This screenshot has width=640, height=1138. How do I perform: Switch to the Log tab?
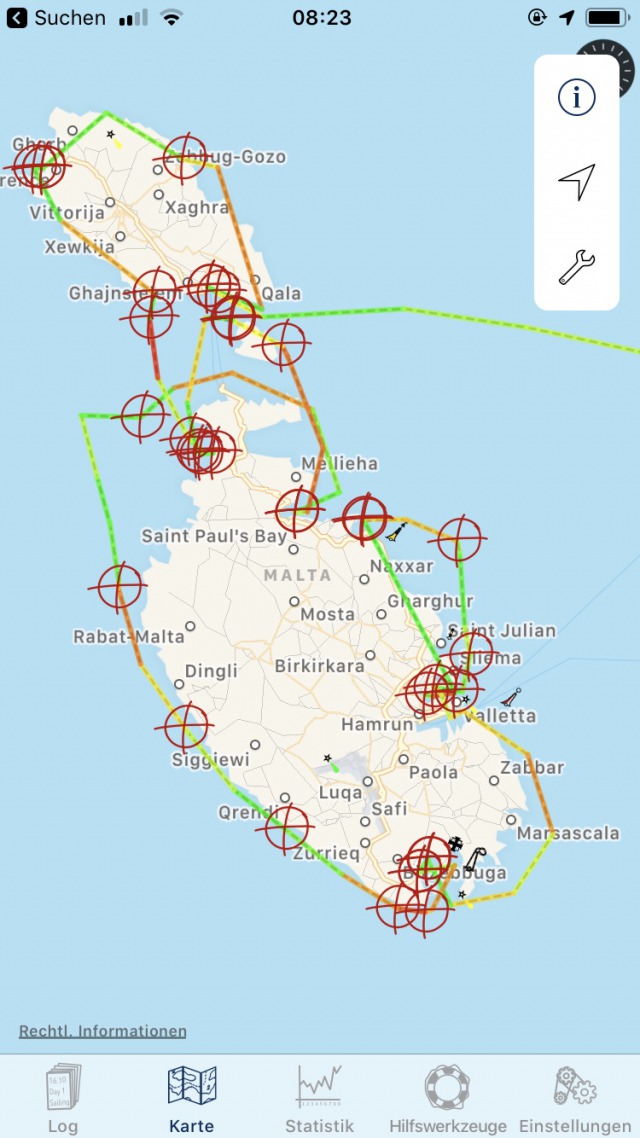point(63,1097)
